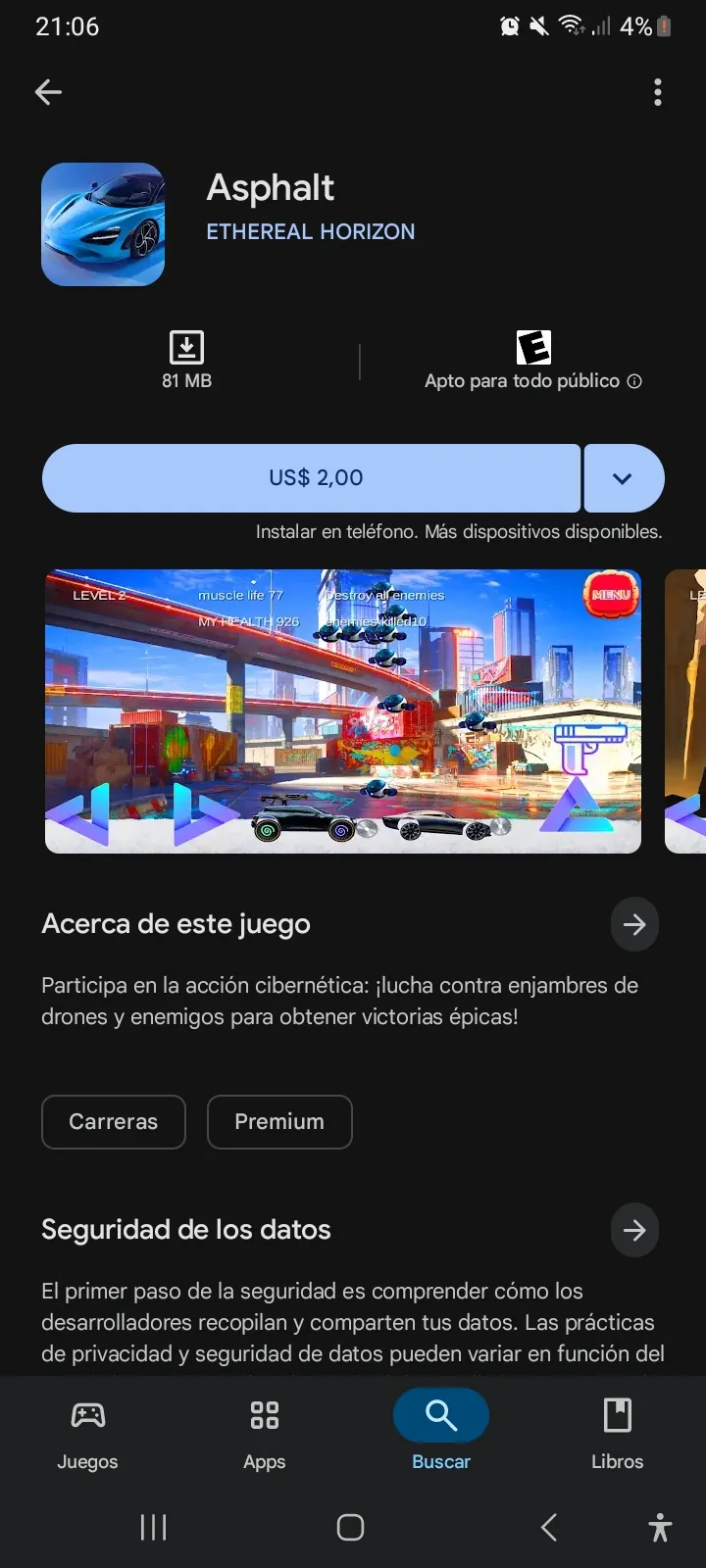The width and height of the screenshot is (706, 1568).
Task: Open the three-dot overflow menu
Action: [658, 92]
